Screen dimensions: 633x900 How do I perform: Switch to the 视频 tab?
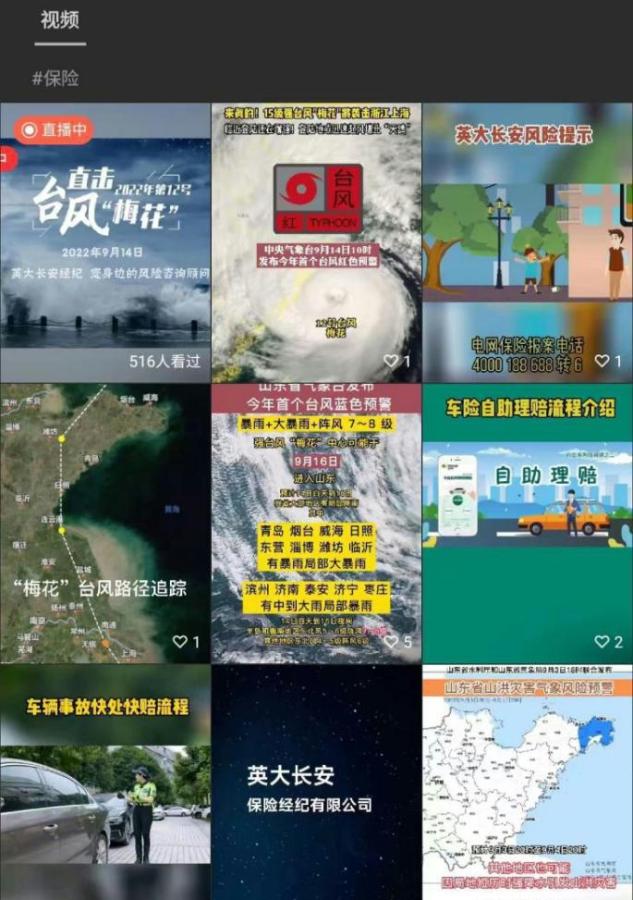coord(59,20)
